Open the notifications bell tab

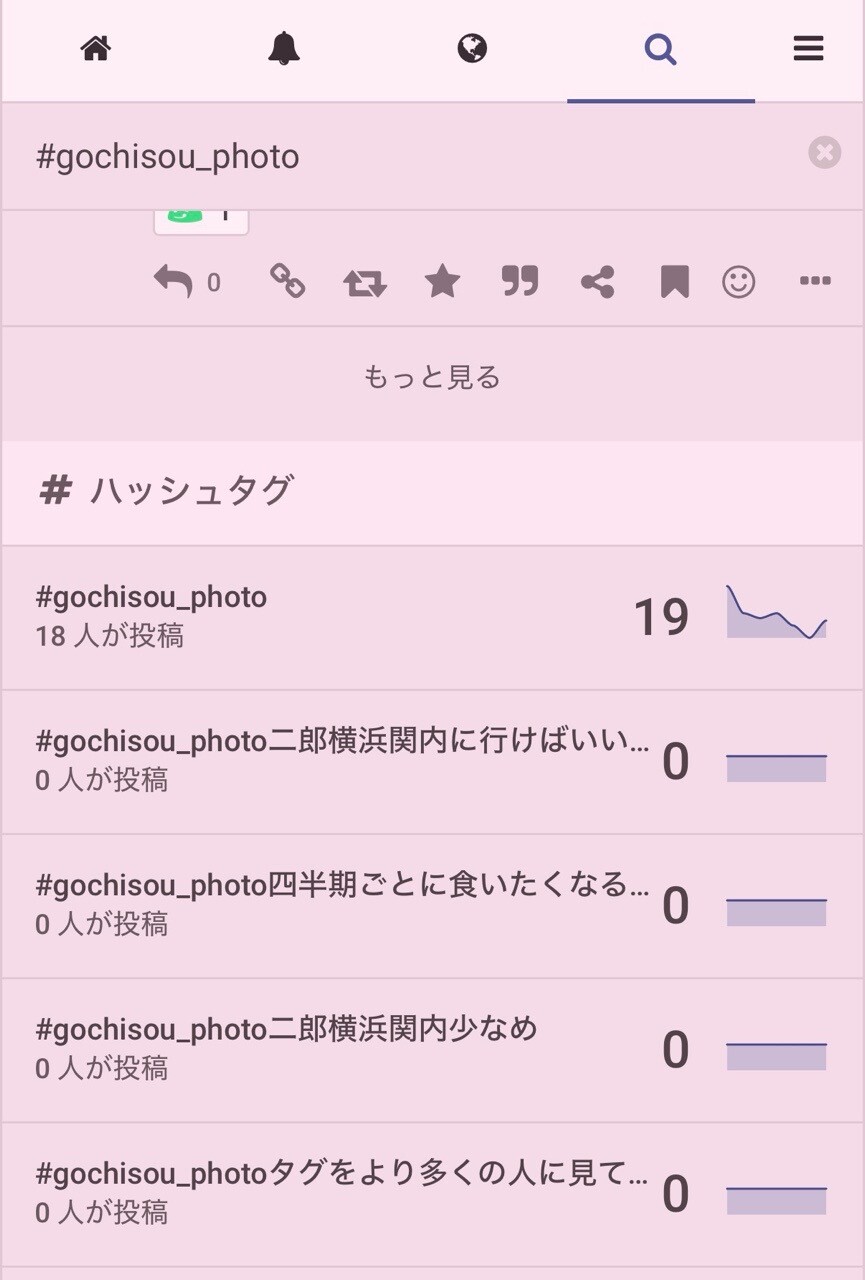(x=283, y=49)
